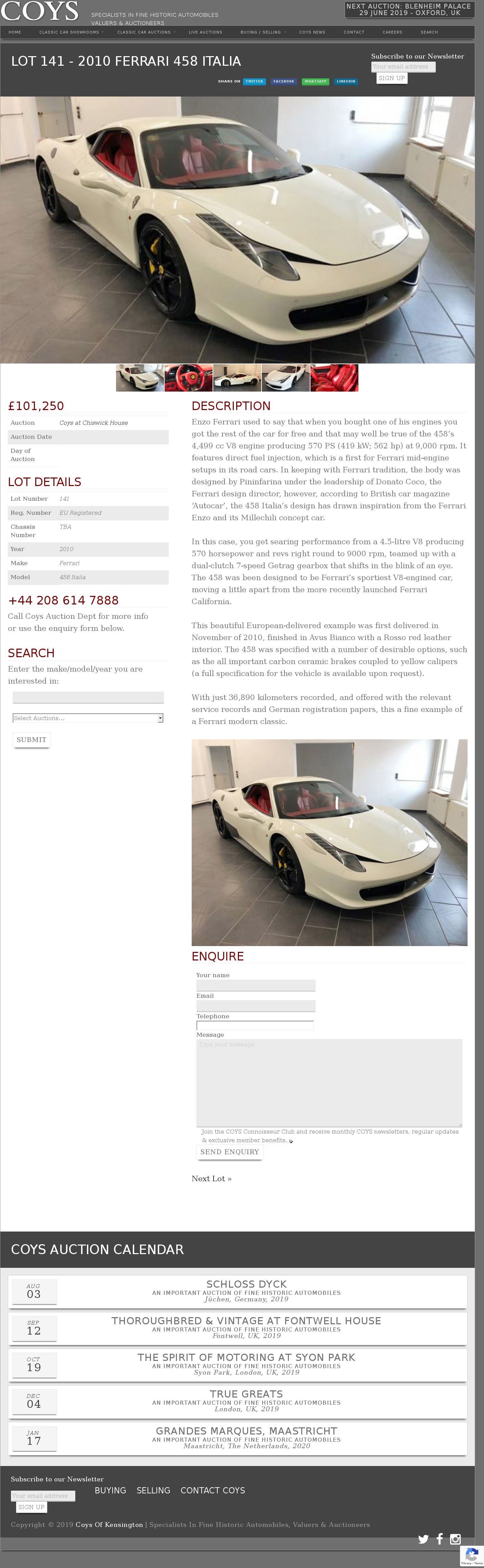The width and height of the screenshot is (484, 1568).
Task: View the red steering wheel thumbnail
Action: click(189, 378)
